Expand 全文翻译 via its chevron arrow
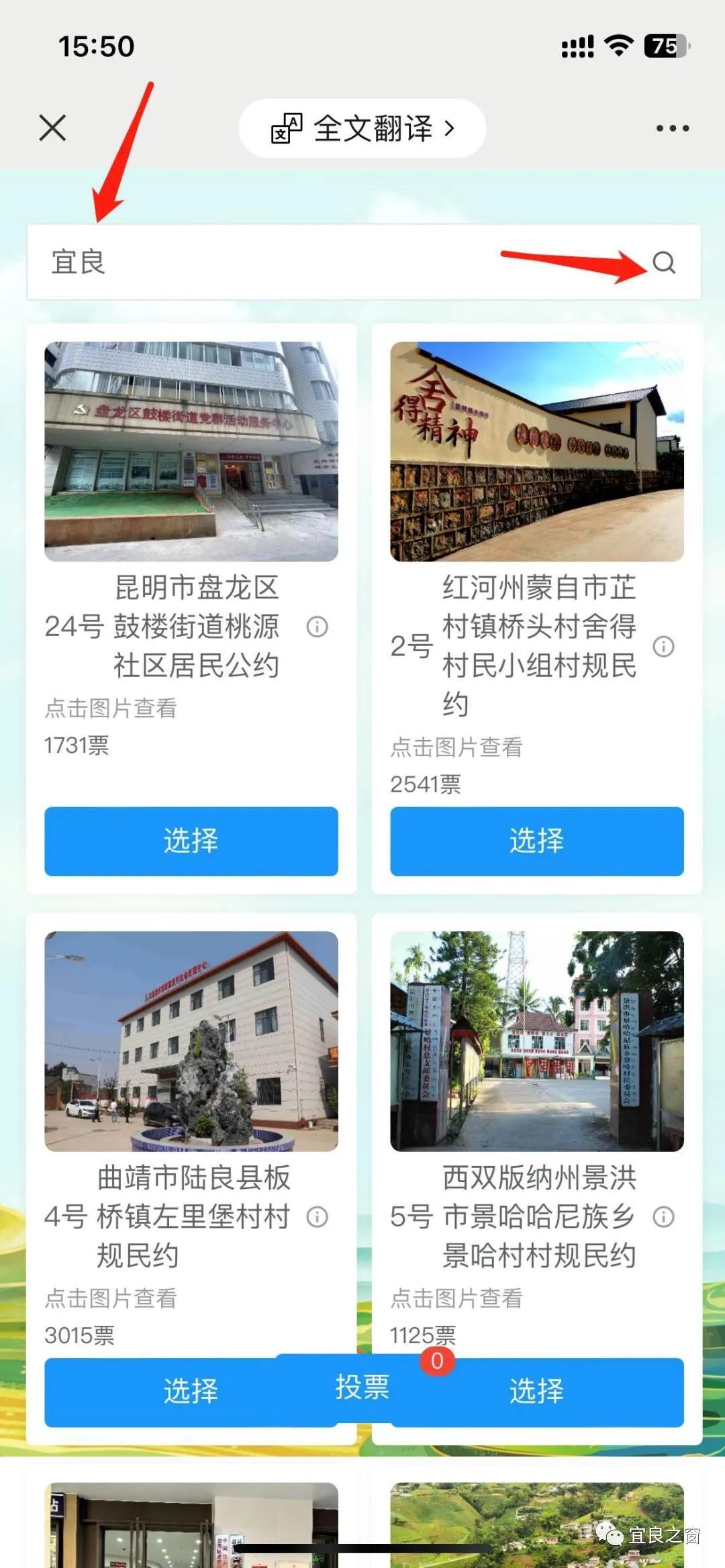 [448, 128]
